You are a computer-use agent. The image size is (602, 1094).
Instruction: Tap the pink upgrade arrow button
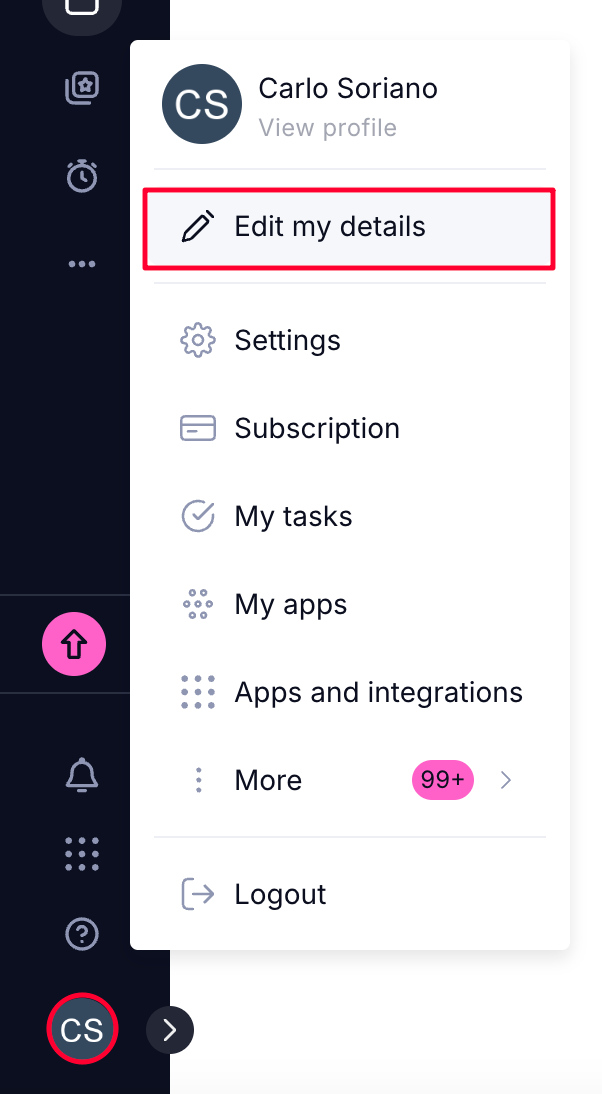pyautogui.click(x=74, y=644)
